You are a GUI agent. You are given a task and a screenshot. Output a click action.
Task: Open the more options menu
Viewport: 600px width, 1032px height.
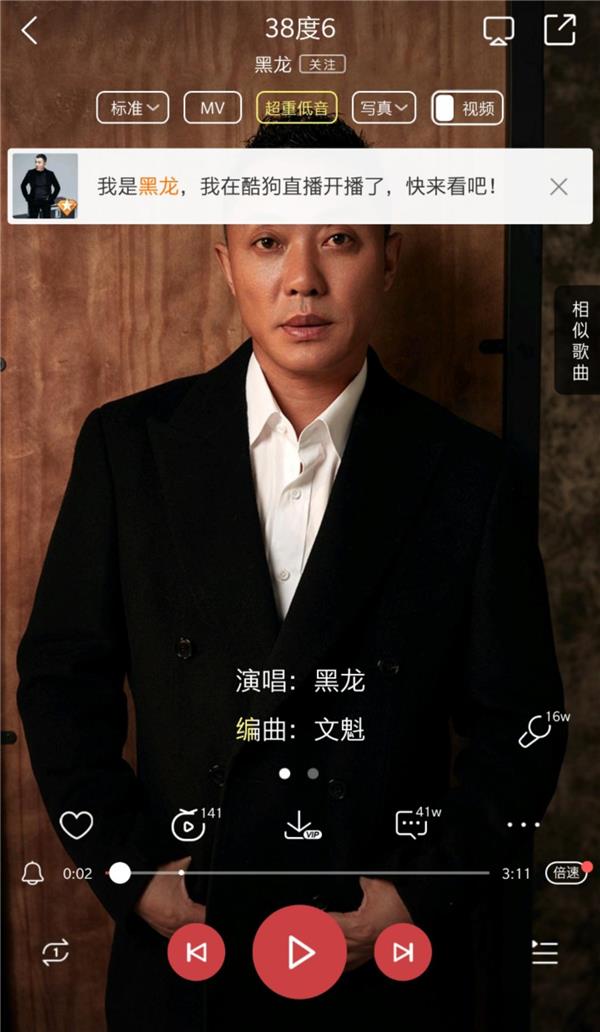[523, 825]
